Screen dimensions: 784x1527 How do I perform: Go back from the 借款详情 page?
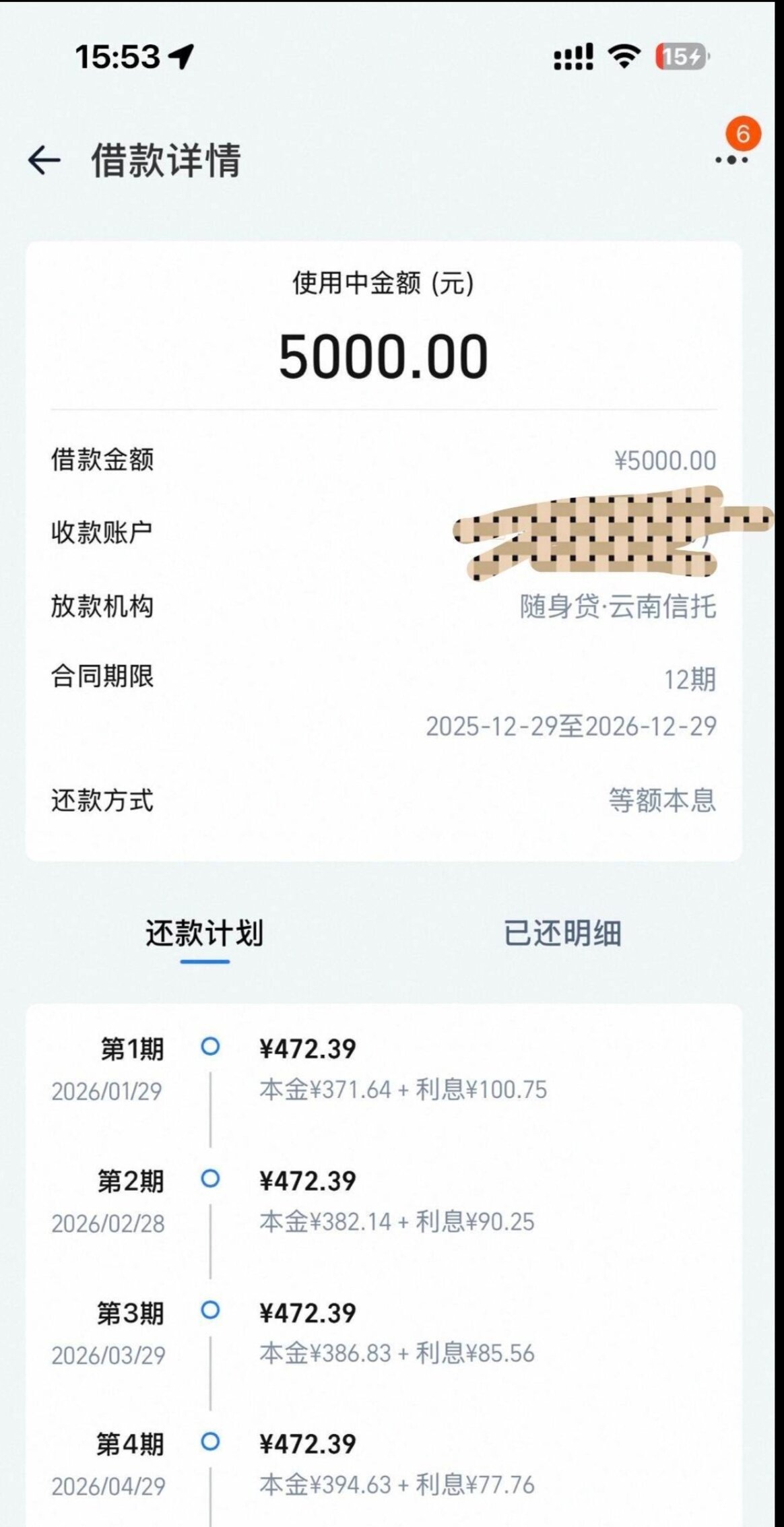(44, 161)
